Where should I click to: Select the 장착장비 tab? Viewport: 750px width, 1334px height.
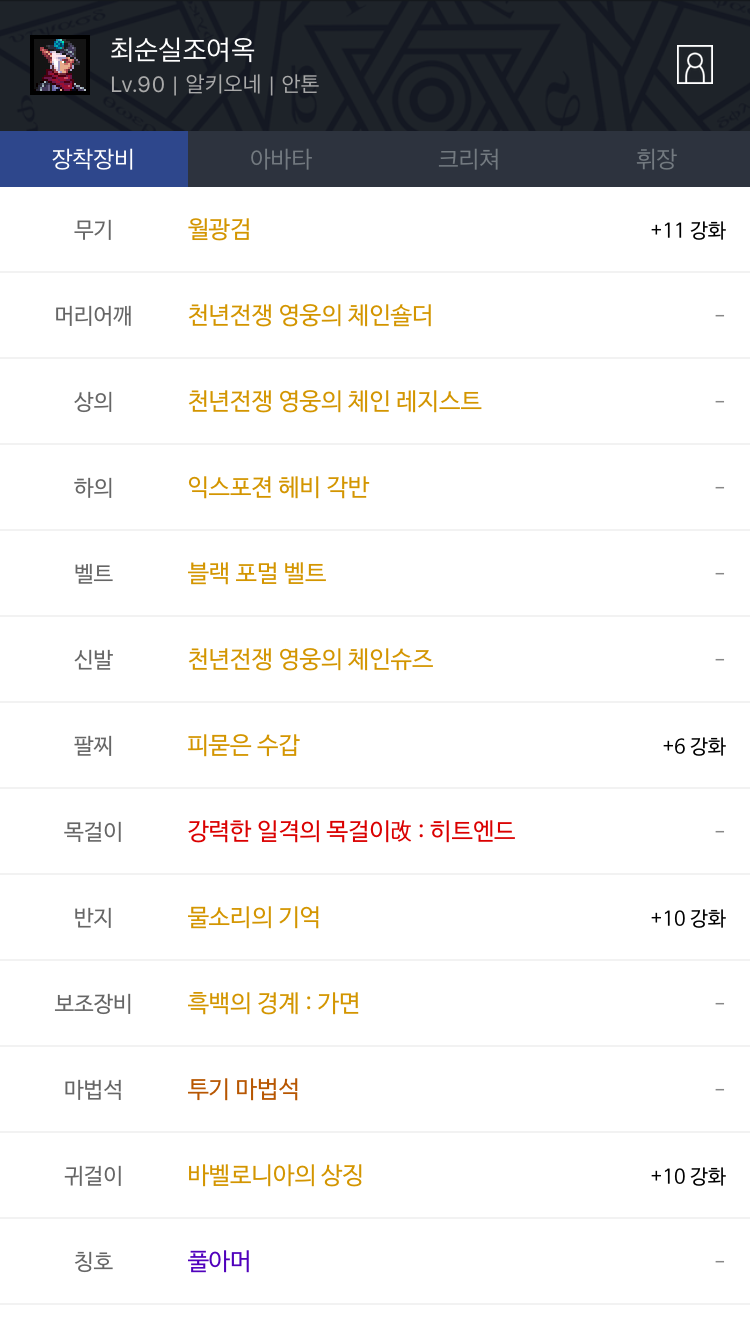pos(94,159)
